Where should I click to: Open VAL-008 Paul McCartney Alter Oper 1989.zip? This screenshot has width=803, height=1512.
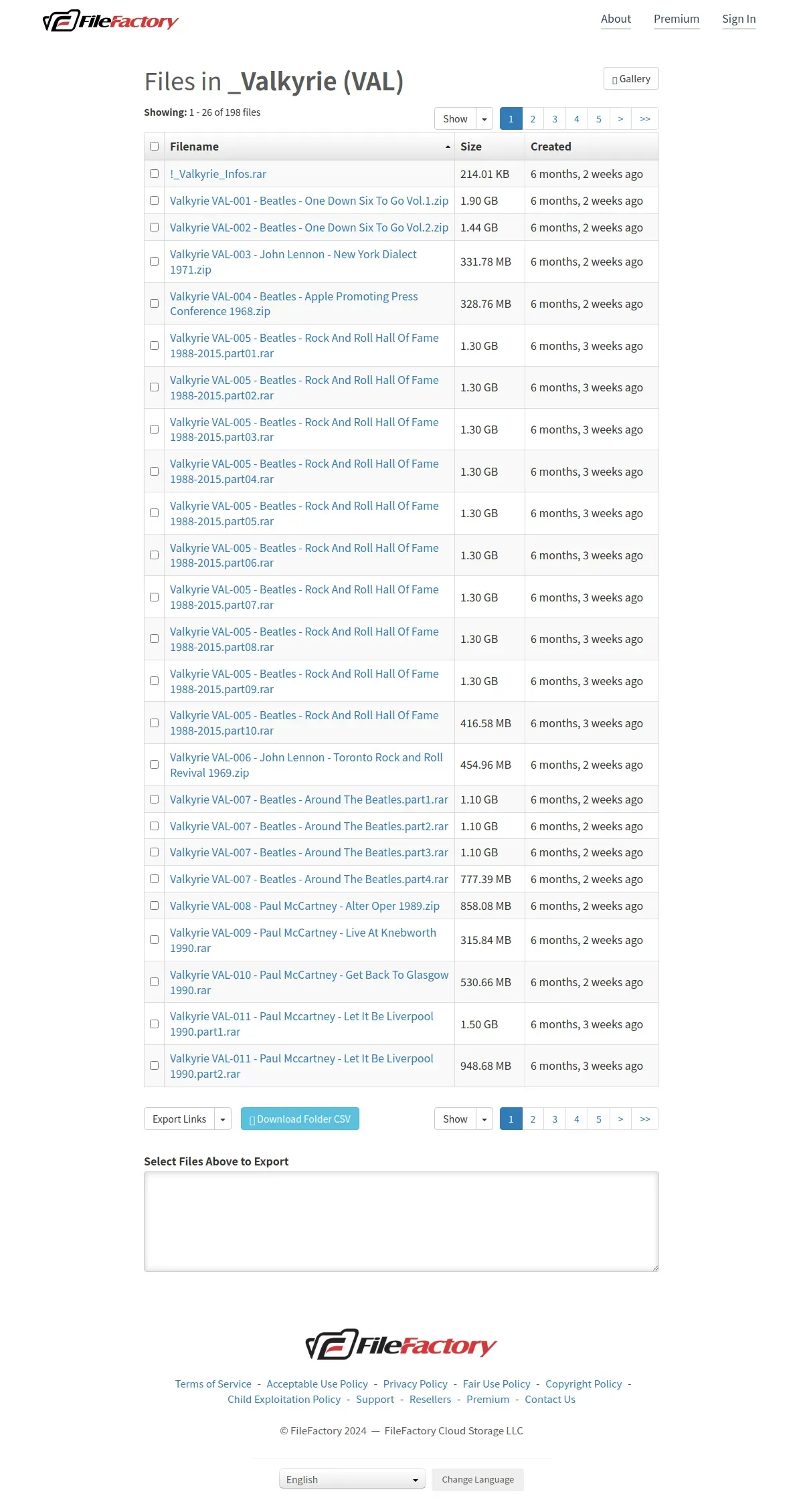(x=304, y=906)
